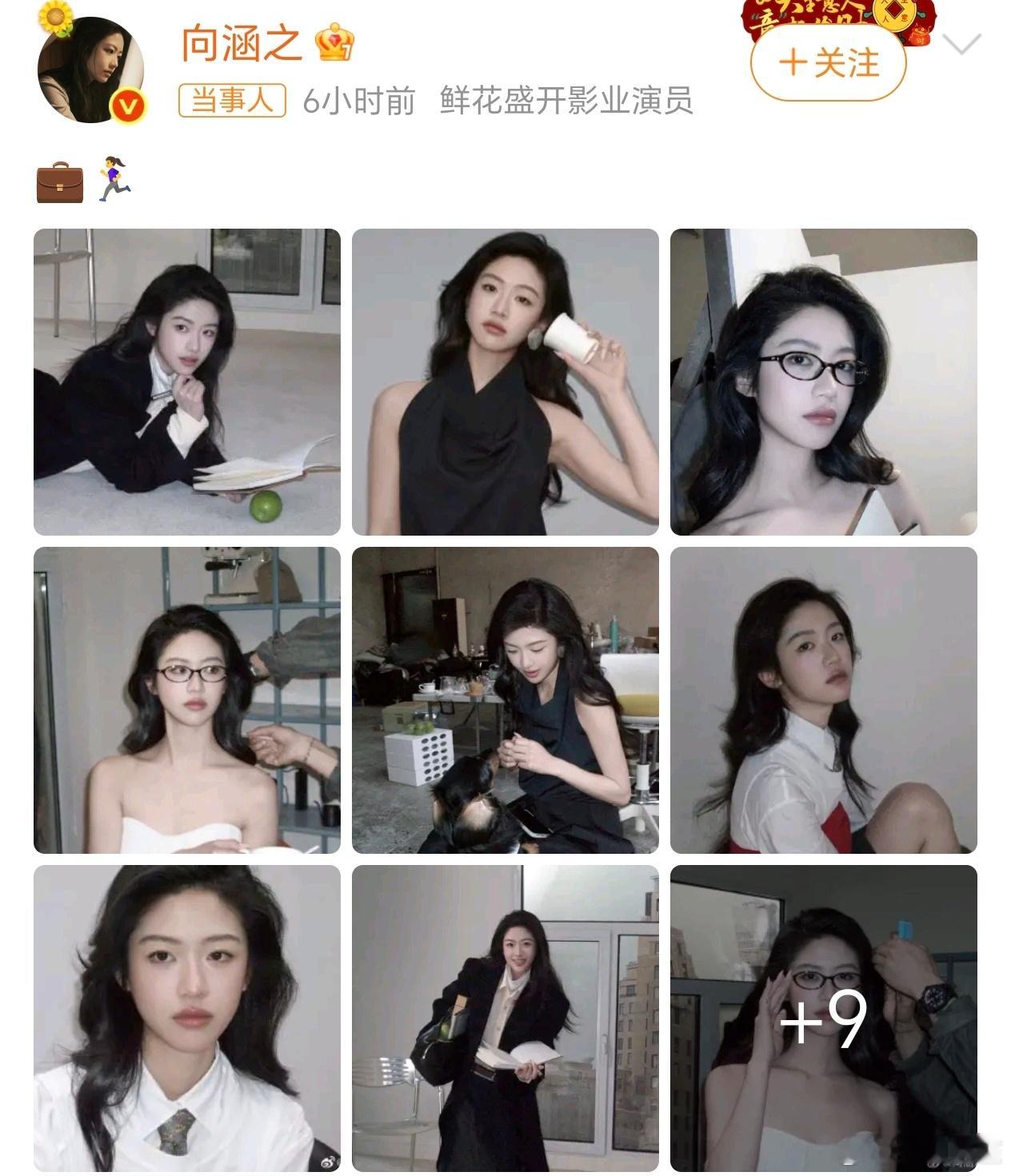
Task: Open the bottom-left close-up portrait photo
Action: (x=186, y=1018)
